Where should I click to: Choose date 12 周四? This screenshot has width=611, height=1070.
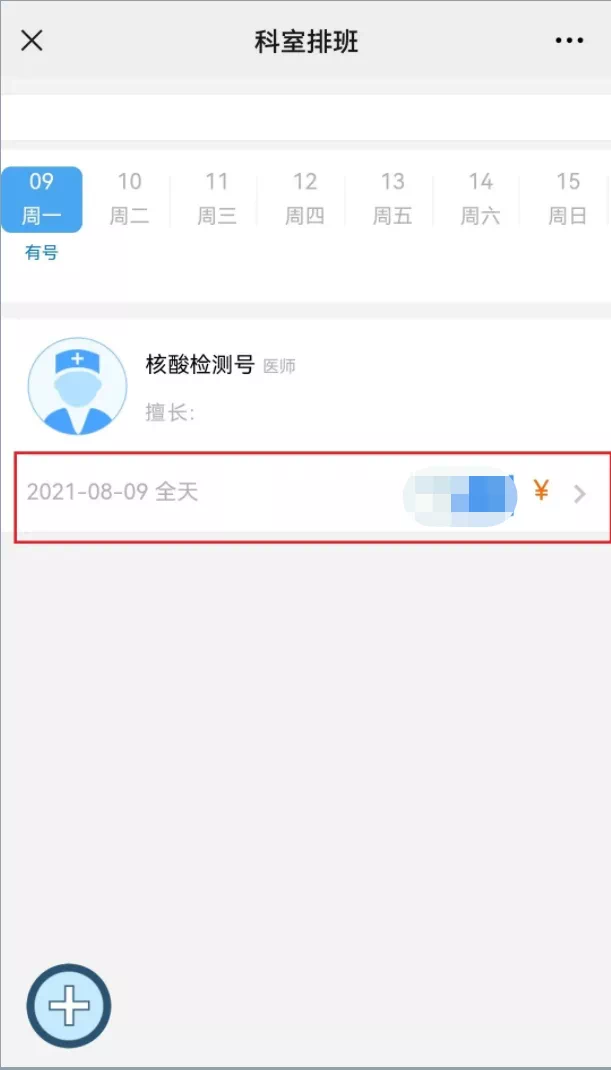[304, 199]
